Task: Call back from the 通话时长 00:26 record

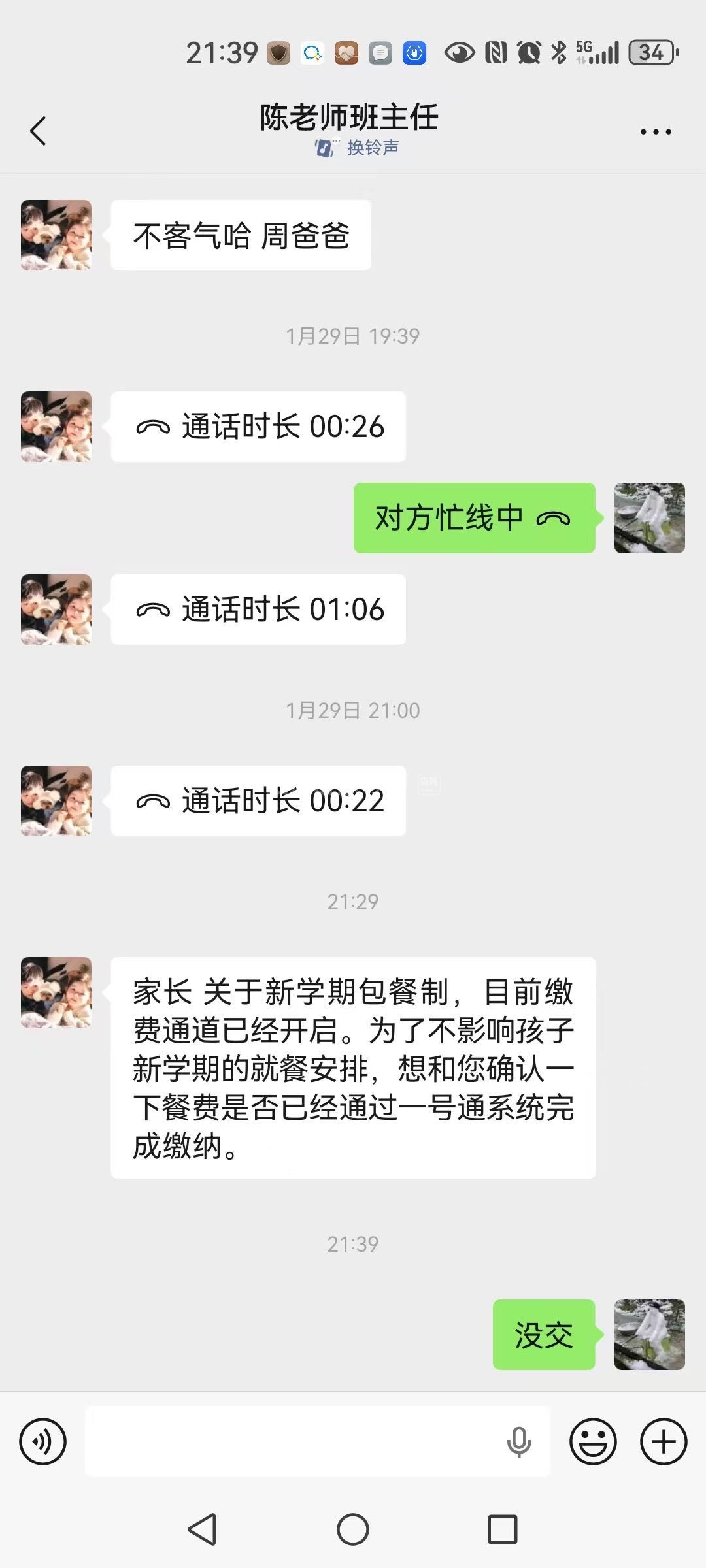Action: [x=258, y=427]
